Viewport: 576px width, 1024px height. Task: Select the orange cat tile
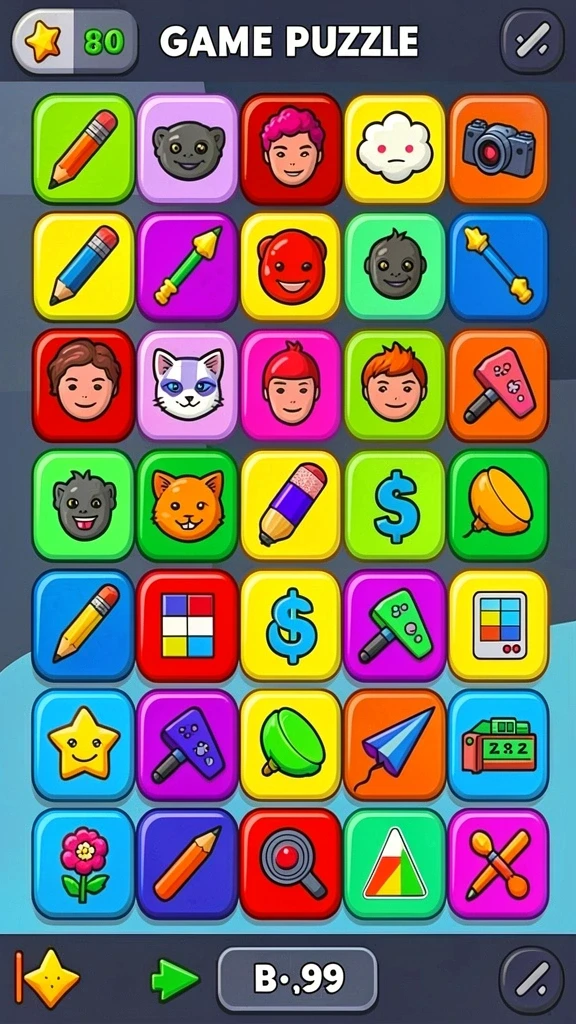click(187, 505)
